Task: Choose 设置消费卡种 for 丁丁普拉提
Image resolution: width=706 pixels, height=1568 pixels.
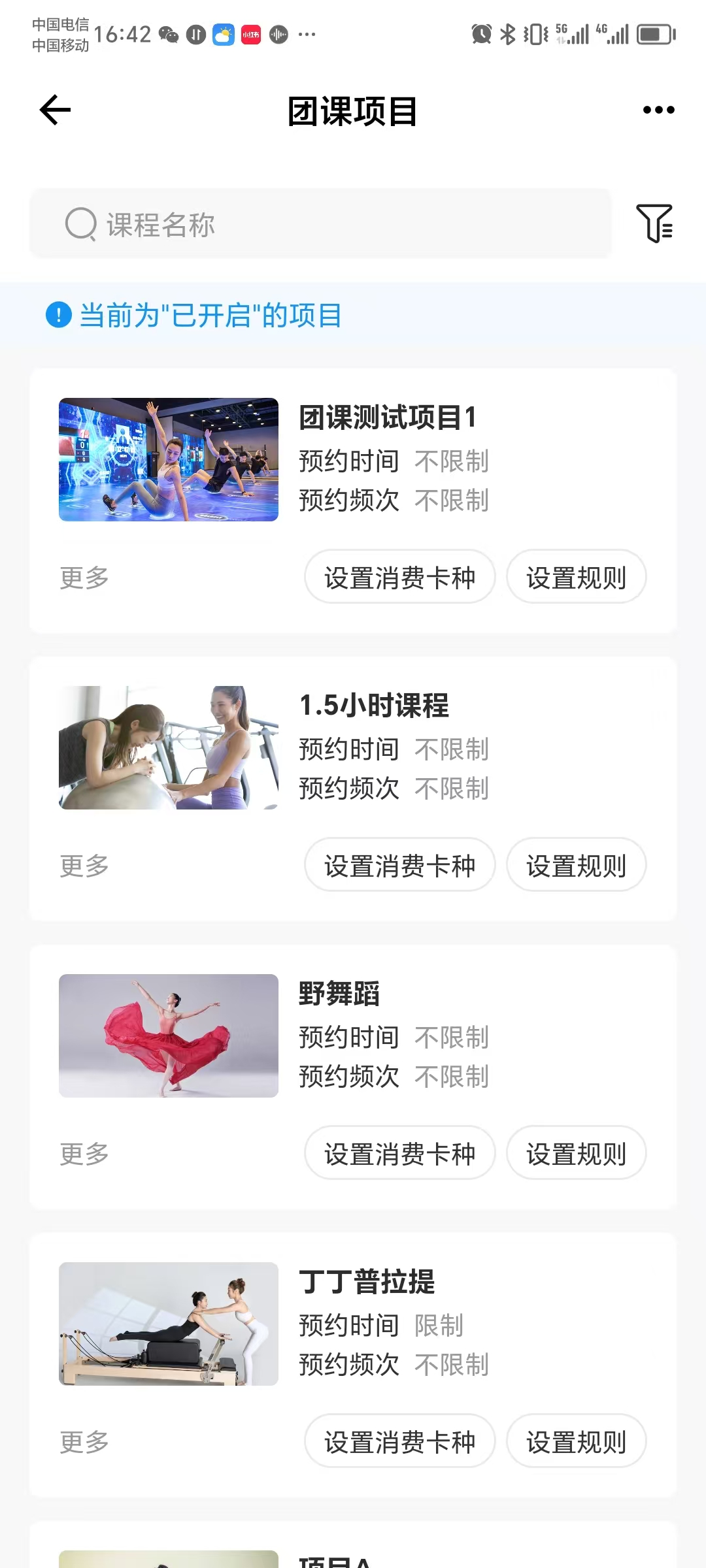Action: [x=400, y=1441]
